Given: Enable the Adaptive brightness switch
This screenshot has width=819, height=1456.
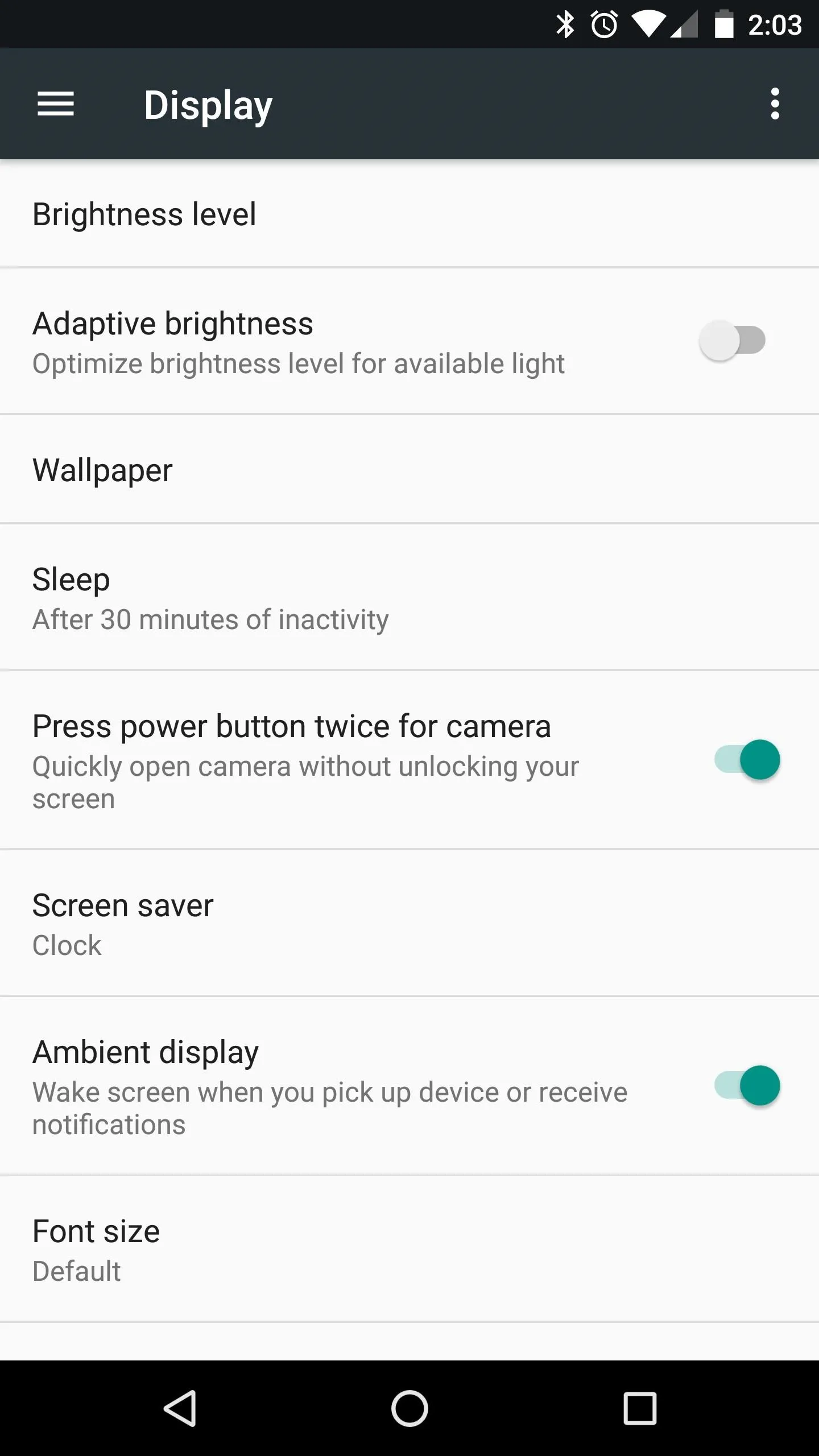Looking at the screenshot, I should coord(733,341).
